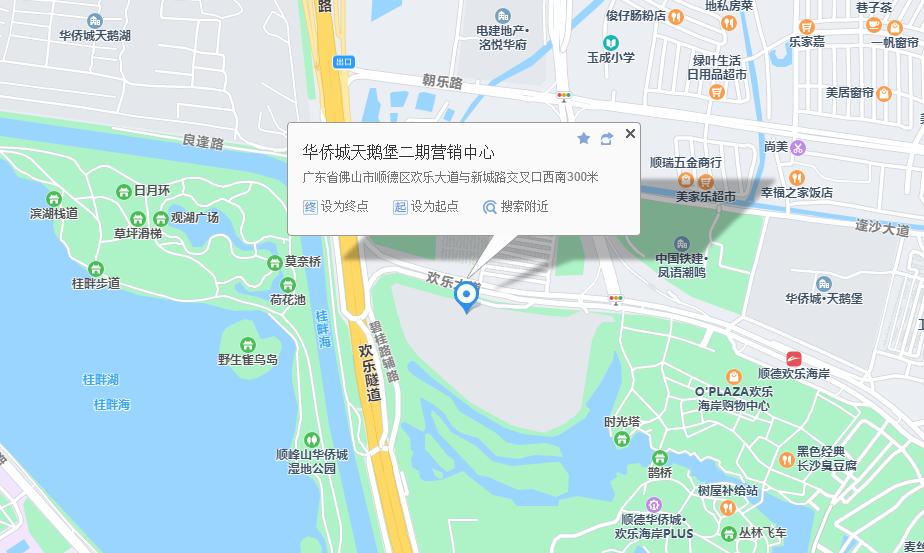Select the 顺德欢乐海岸 map marker
This screenshot has width=924, height=553.
pyautogui.click(x=794, y=358)
